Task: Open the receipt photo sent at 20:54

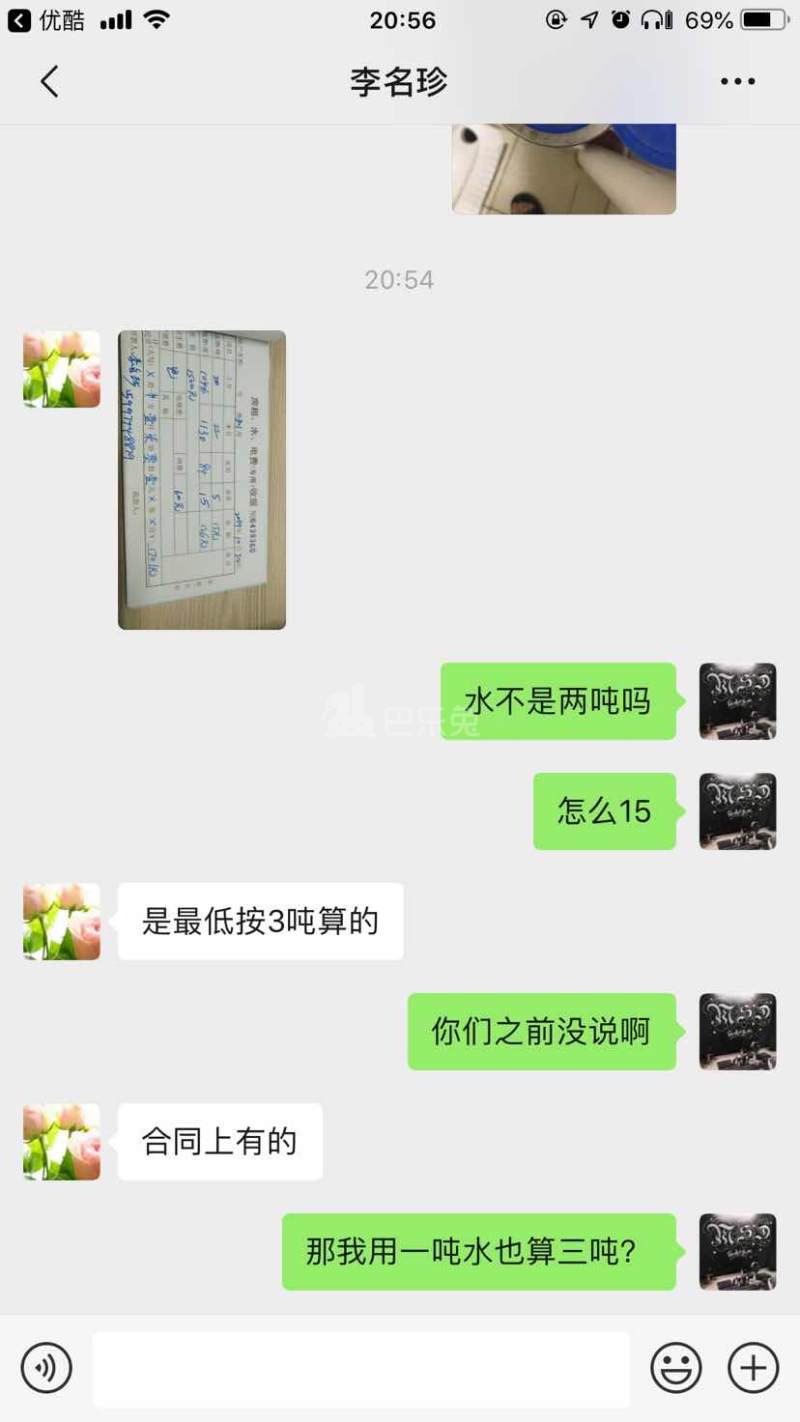Action: pos(202,480)
